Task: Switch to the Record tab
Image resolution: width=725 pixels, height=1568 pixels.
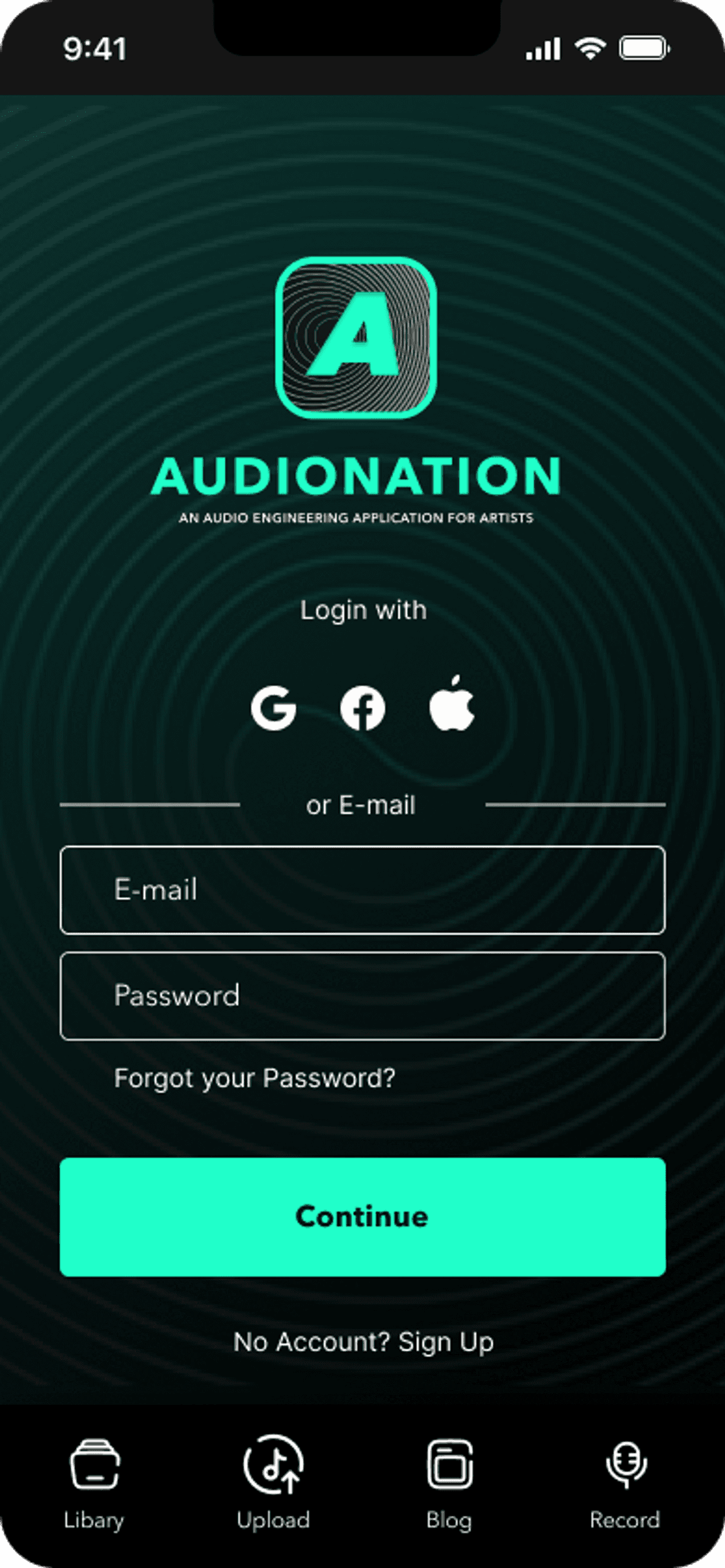Action: tap(625, 1520)
